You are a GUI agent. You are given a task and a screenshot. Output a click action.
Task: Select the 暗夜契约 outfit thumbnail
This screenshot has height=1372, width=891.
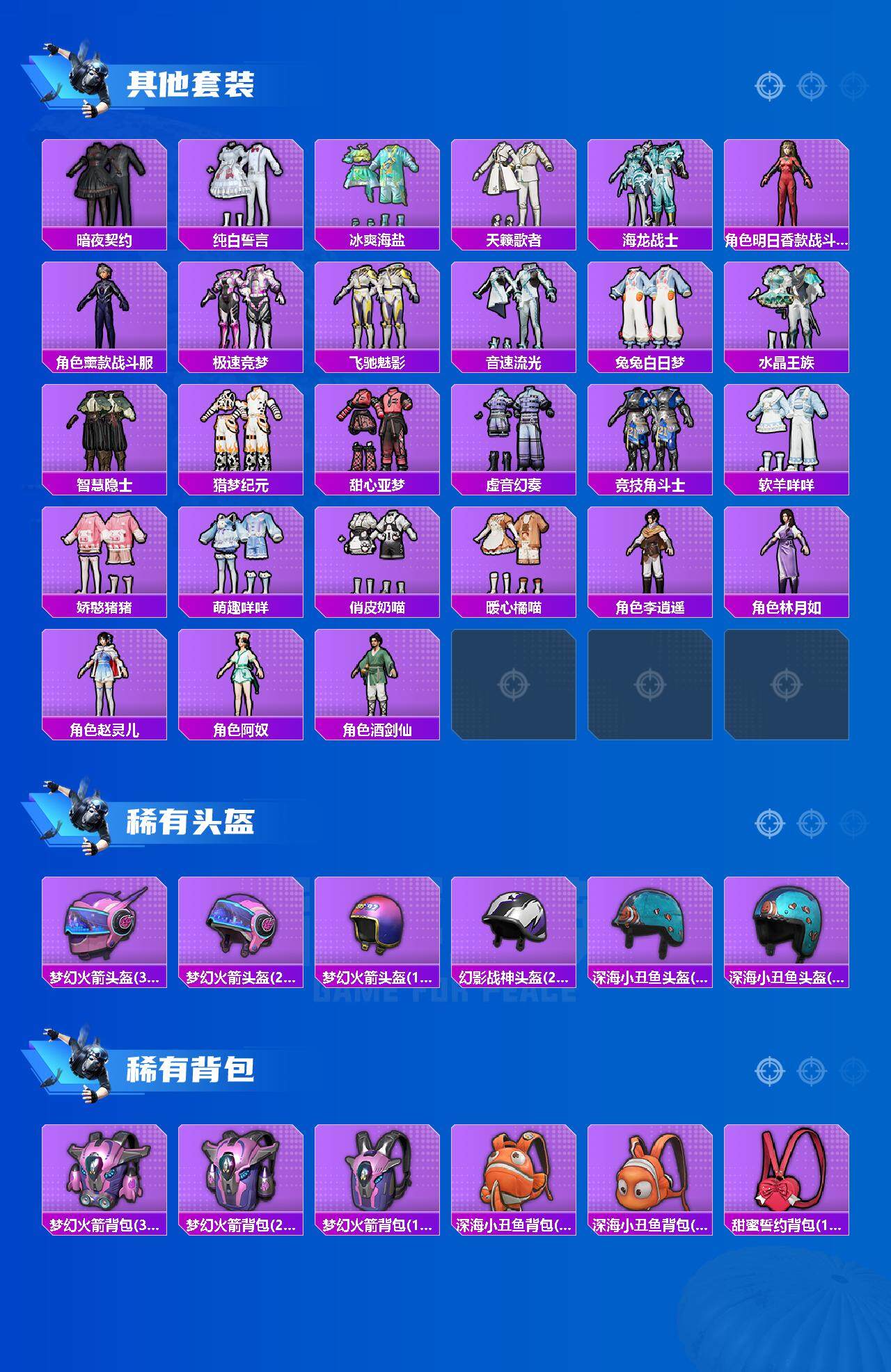[103, 184]
